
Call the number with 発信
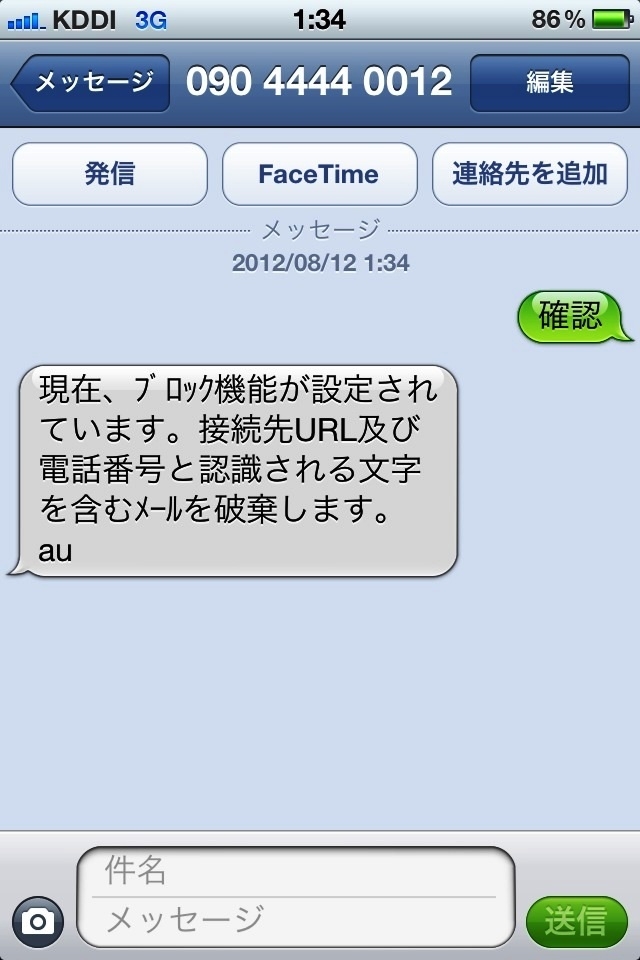(x=110, y=174)
